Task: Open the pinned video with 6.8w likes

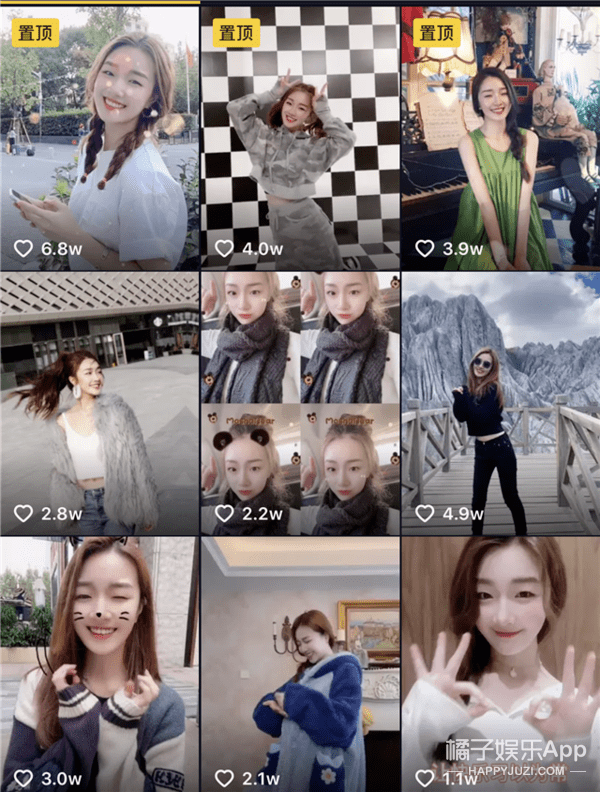Action: [x=99, y=137]
